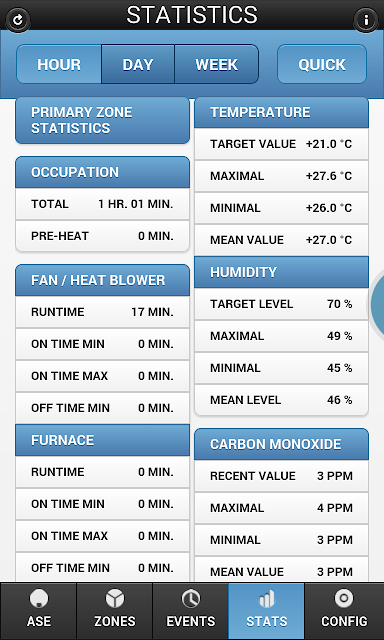Open the info icon in the header
This screenshot has width=384, height=640.
[x=365, y=20]
